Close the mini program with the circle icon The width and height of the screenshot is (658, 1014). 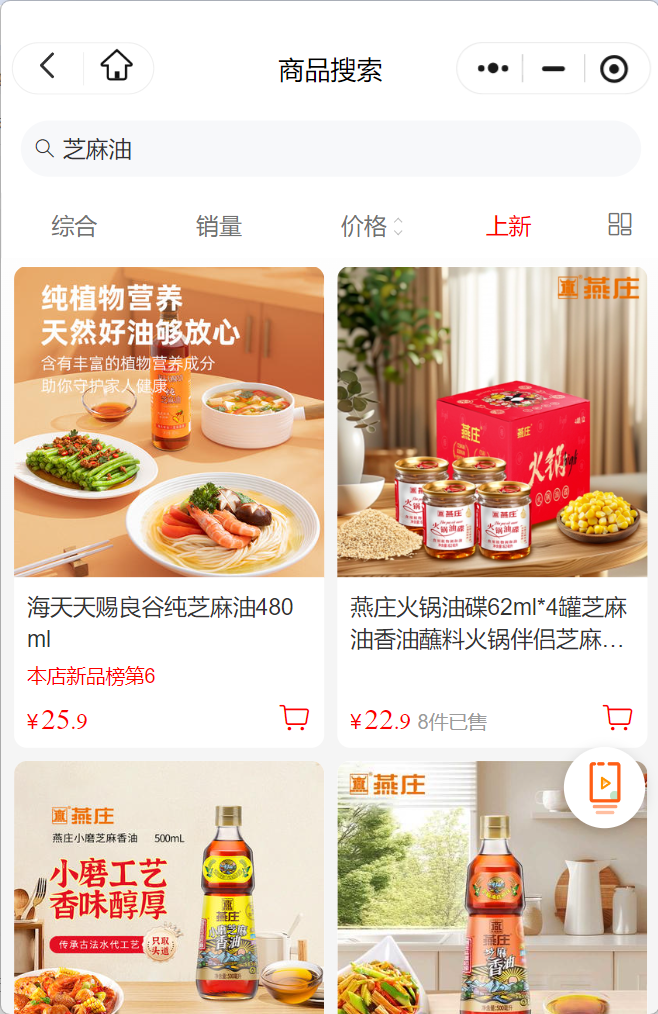point(613,68)
